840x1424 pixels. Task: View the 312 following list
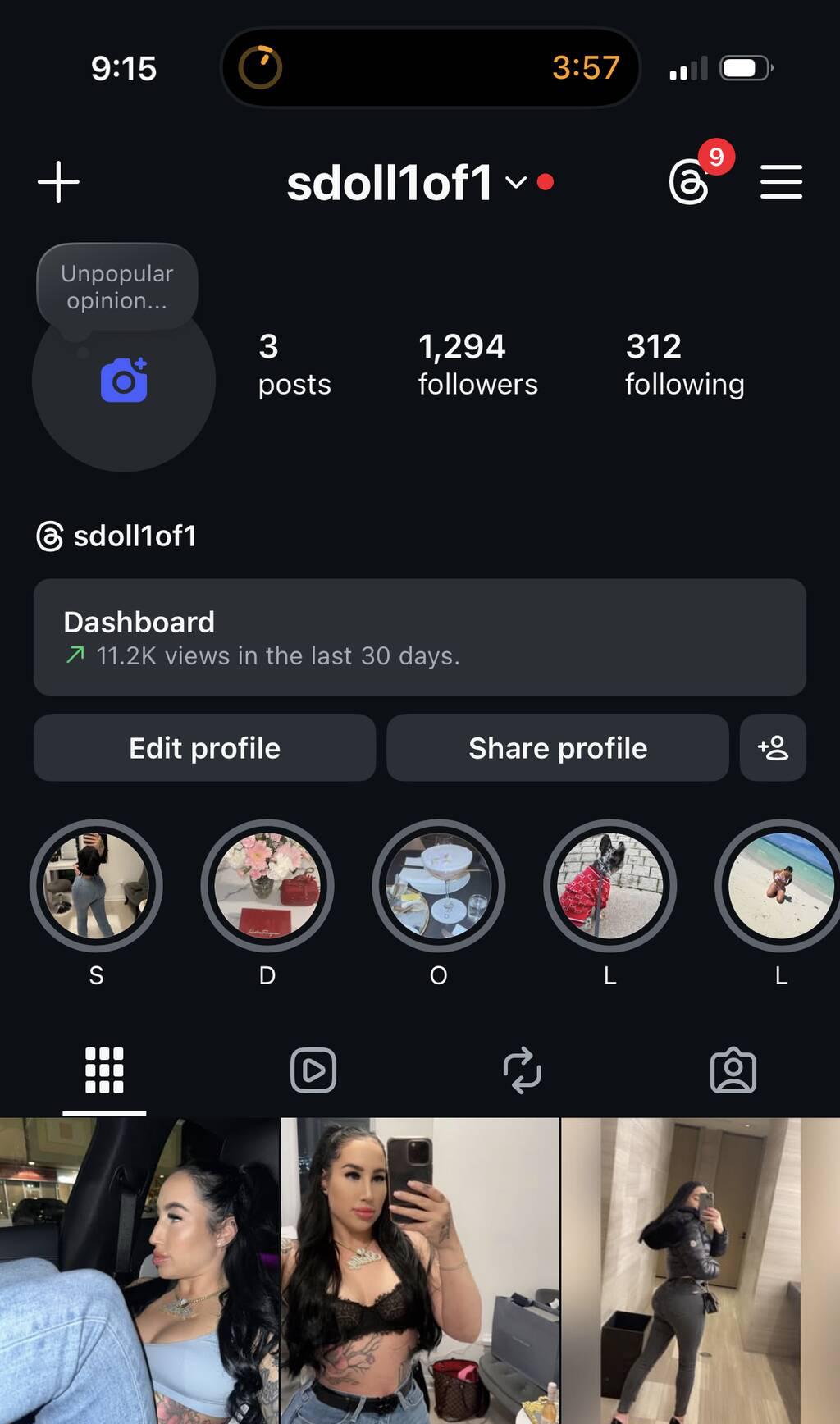tap(684, 364)
